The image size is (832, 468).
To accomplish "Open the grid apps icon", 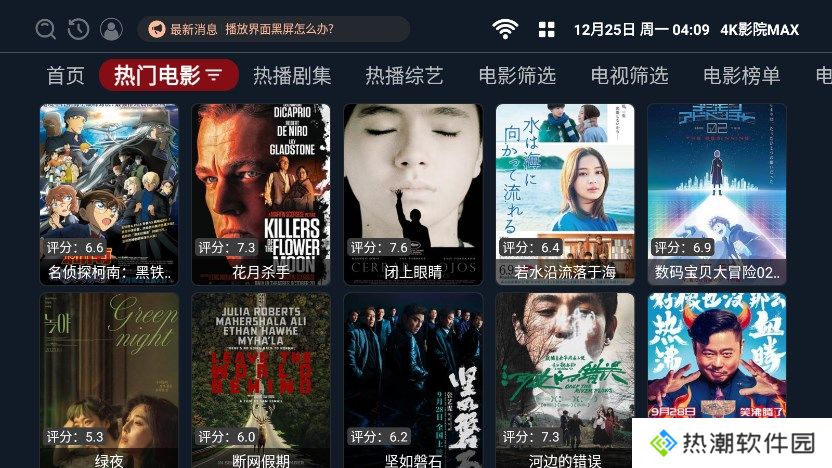I will (546, 29).
